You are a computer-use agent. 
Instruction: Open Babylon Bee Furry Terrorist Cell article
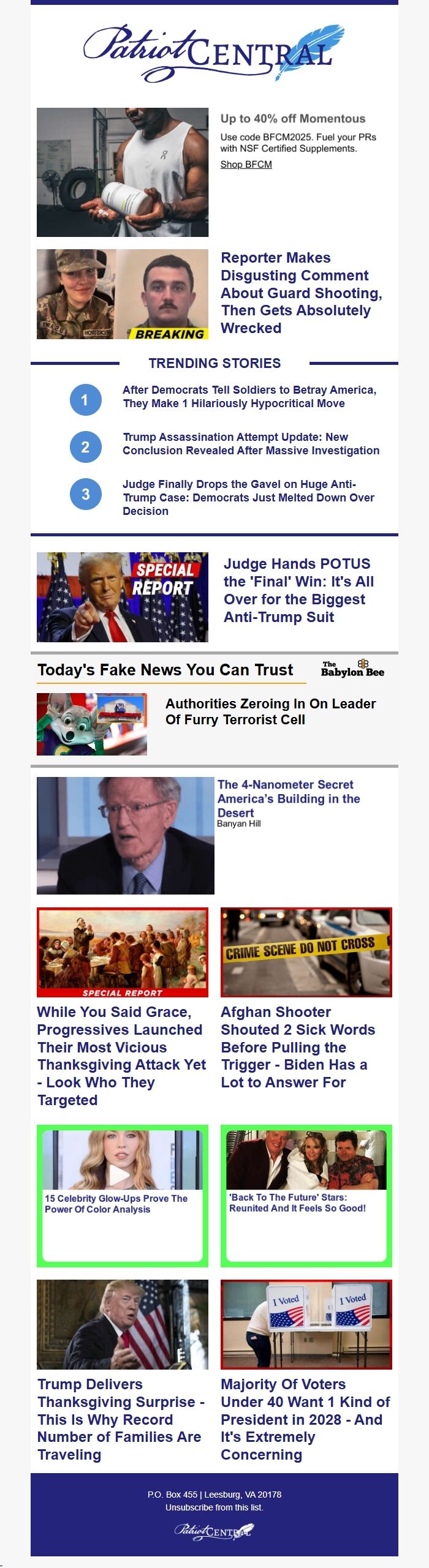point(270,711)
